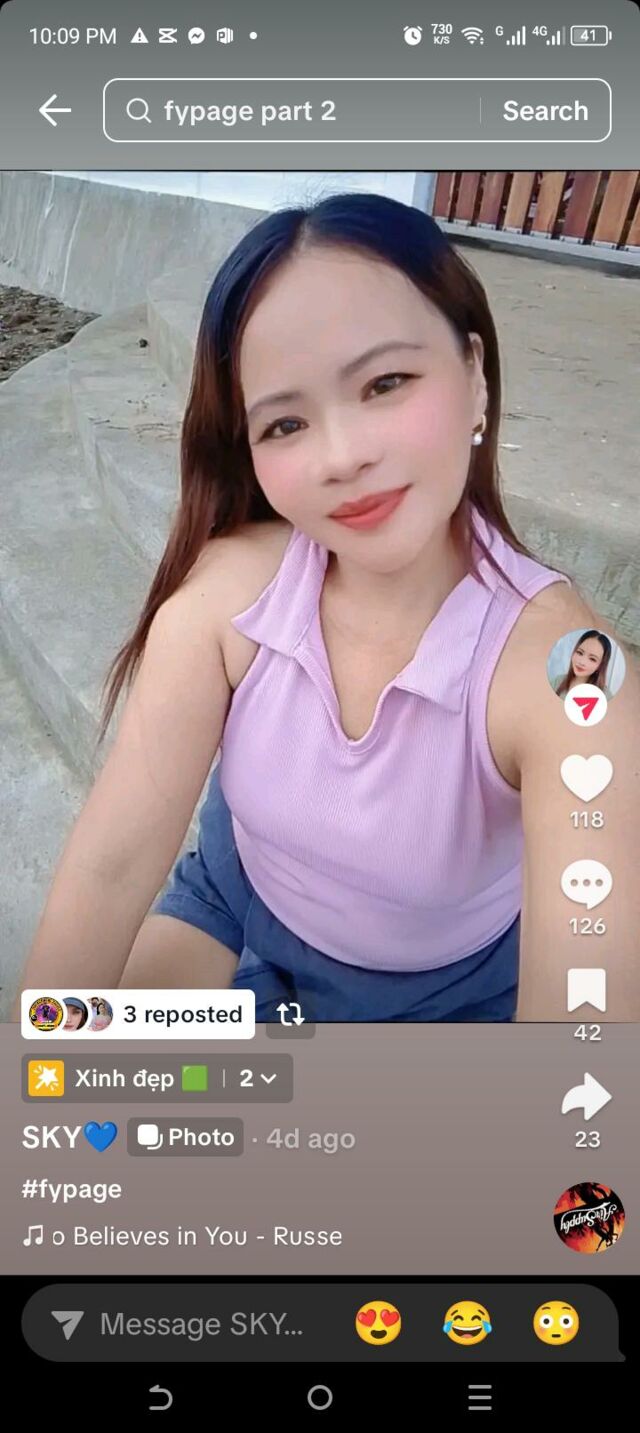The width and height of the screenshot is (640, 1433).
Task: Like this photo post
Action: coord(586,778)
